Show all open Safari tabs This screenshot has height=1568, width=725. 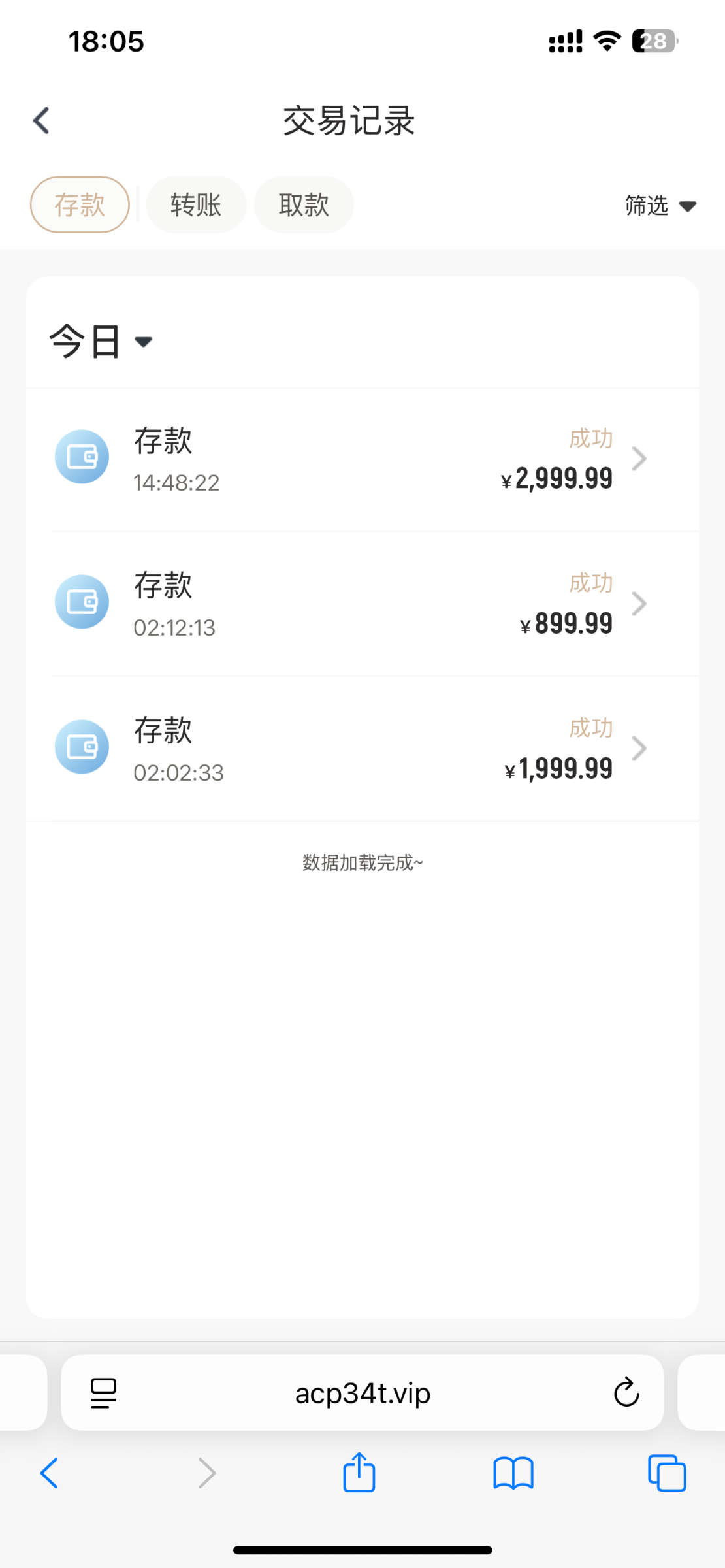click(667, 1473)
